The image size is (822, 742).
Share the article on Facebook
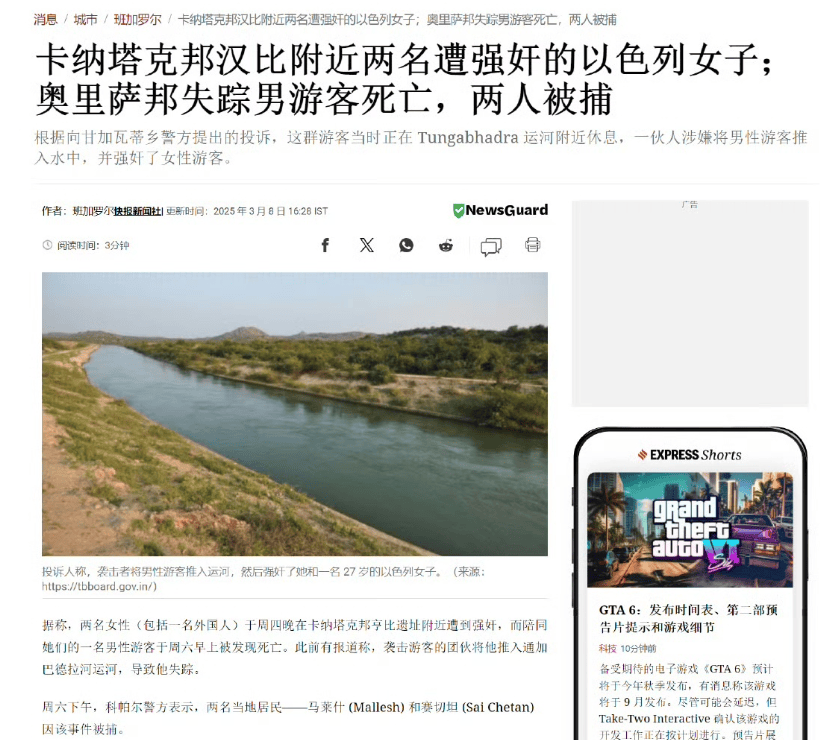[x=325, y=245]
